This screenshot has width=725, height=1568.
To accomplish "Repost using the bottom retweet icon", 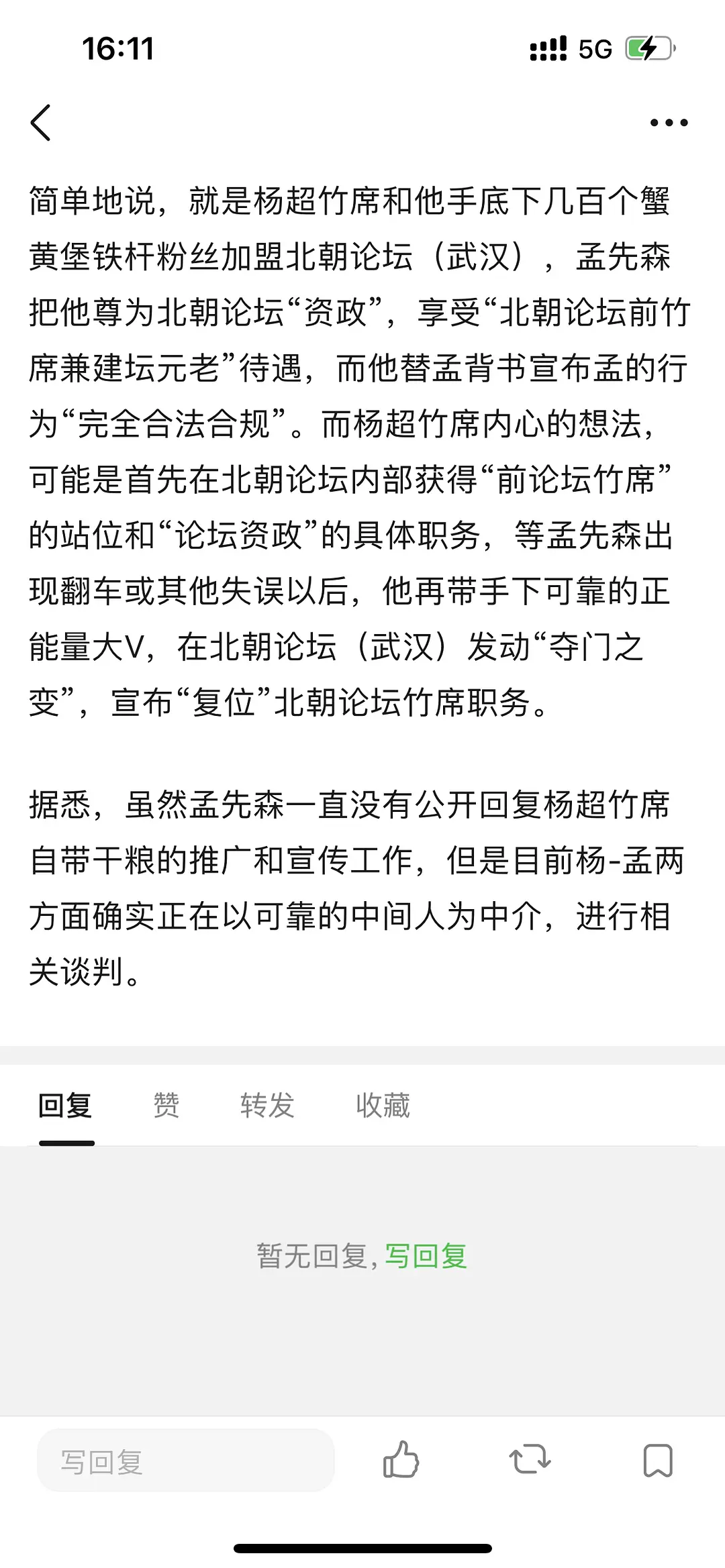I will point(530,1460).
